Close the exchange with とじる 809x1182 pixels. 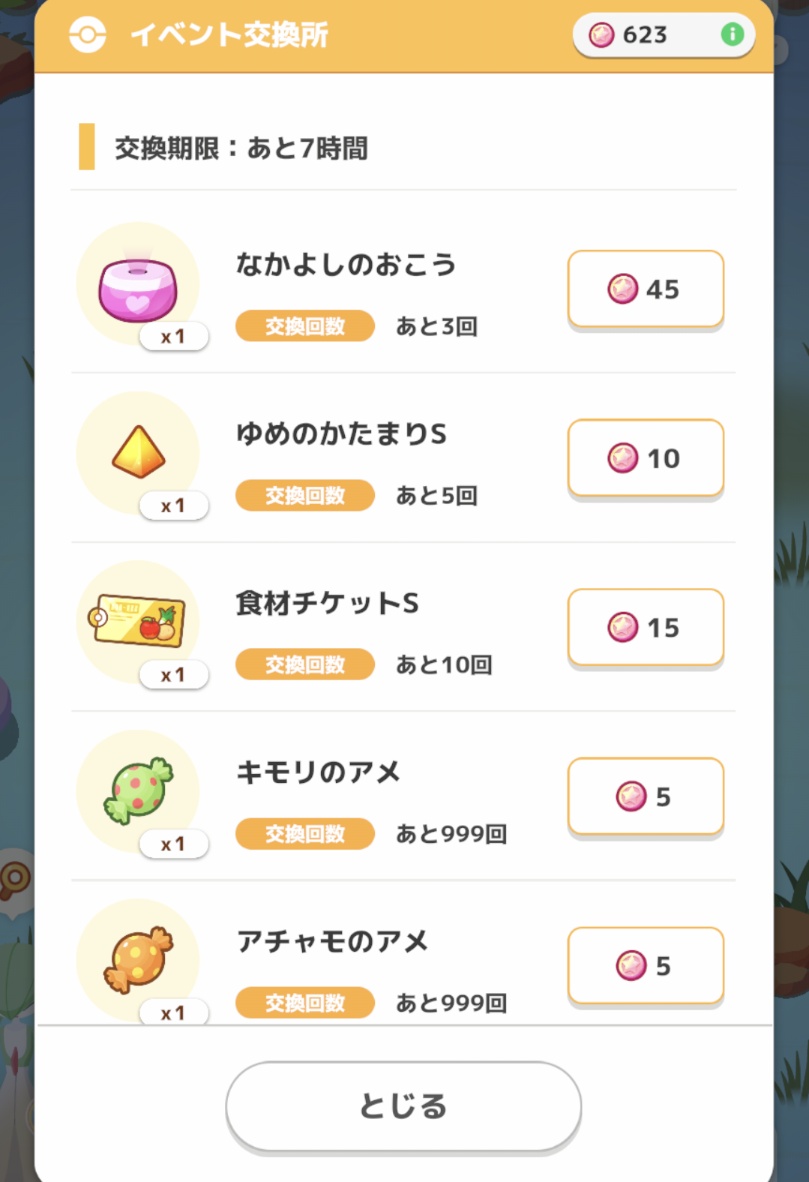(403, 1106)
